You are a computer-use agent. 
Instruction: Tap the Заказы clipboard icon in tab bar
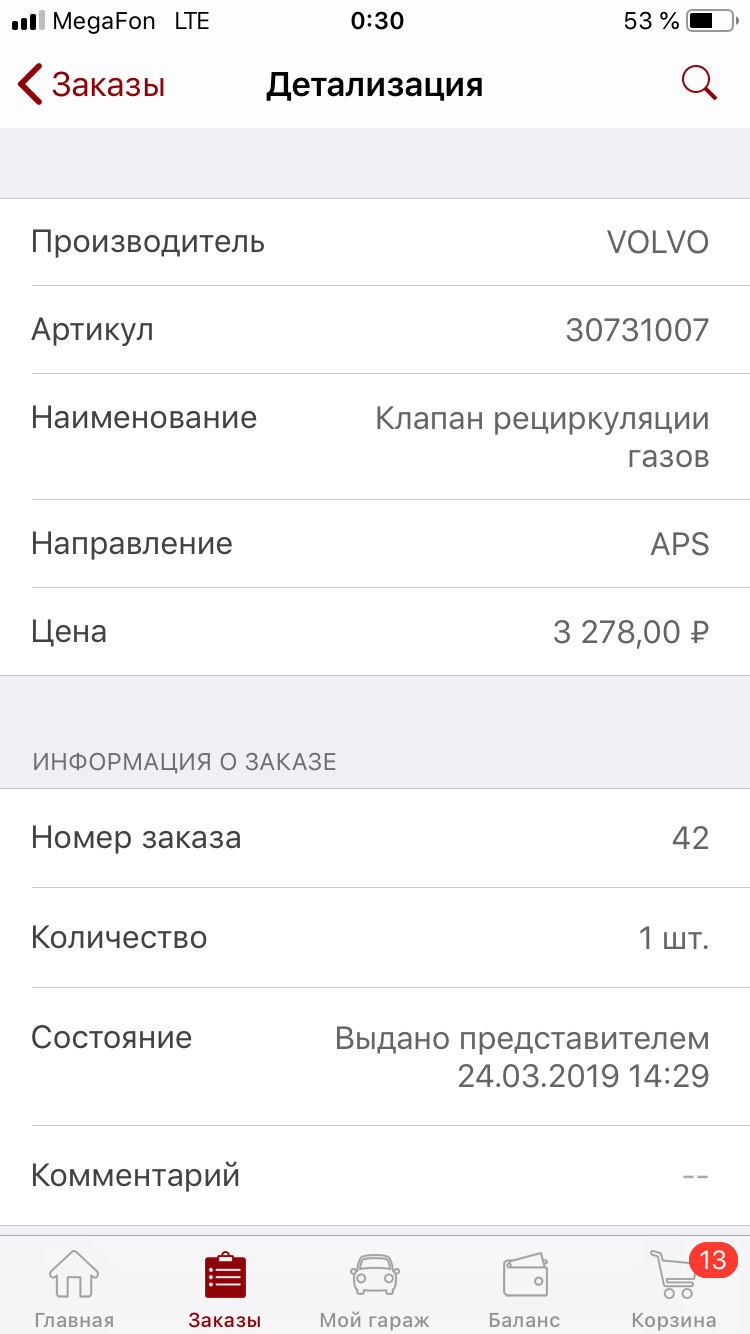click(224, 1274)
